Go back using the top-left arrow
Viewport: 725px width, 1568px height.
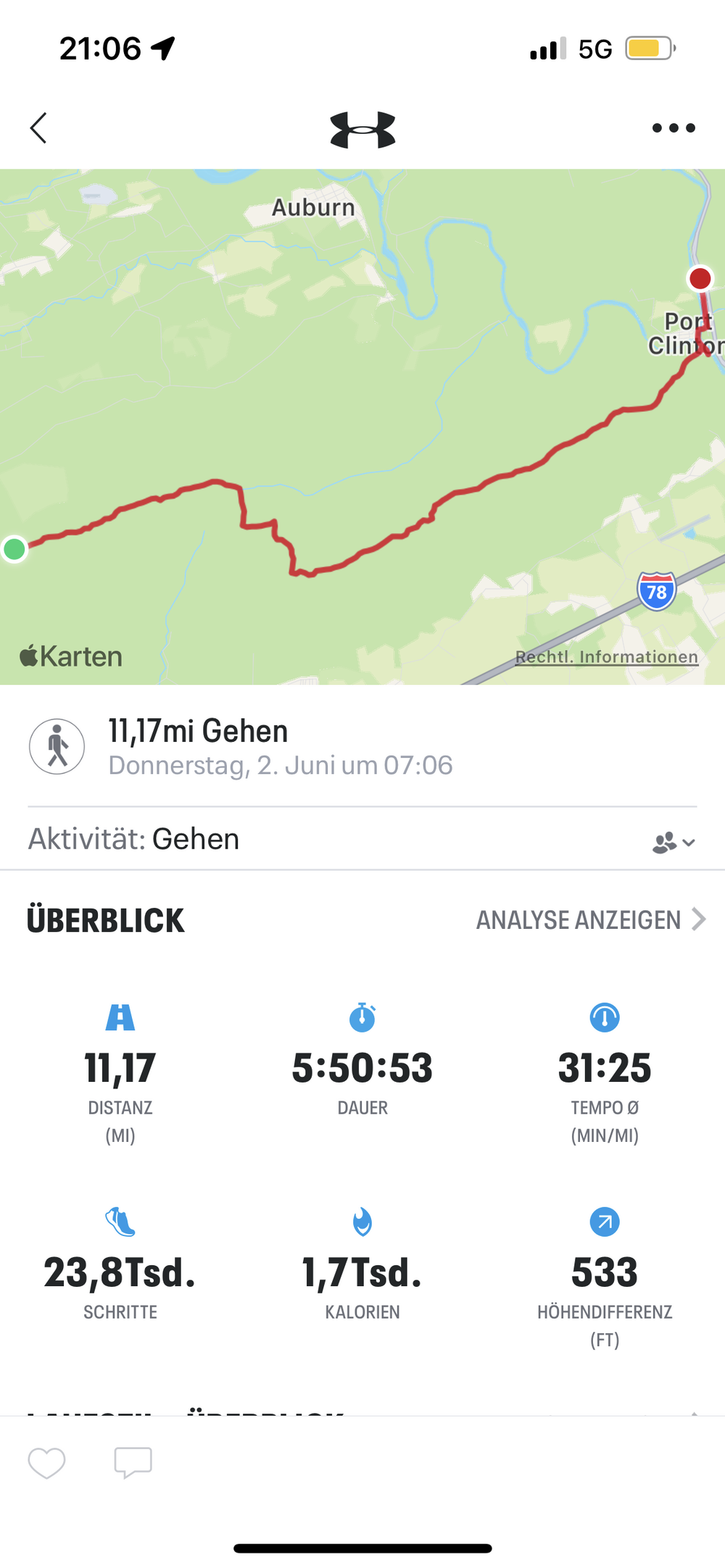point(38,128)
